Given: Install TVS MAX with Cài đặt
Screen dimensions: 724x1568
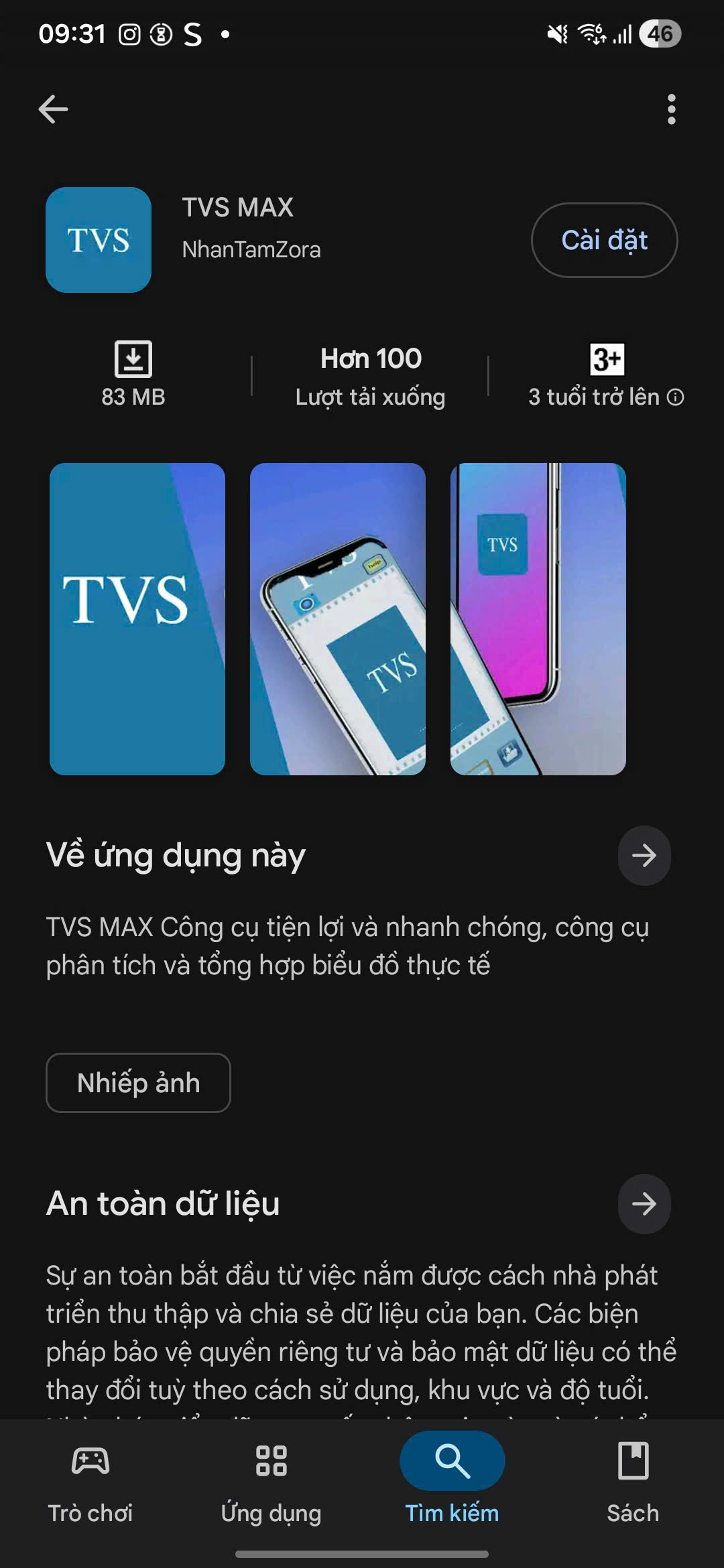Looking at the screenshot, I should pyautogui.click(x=604, y=240).
